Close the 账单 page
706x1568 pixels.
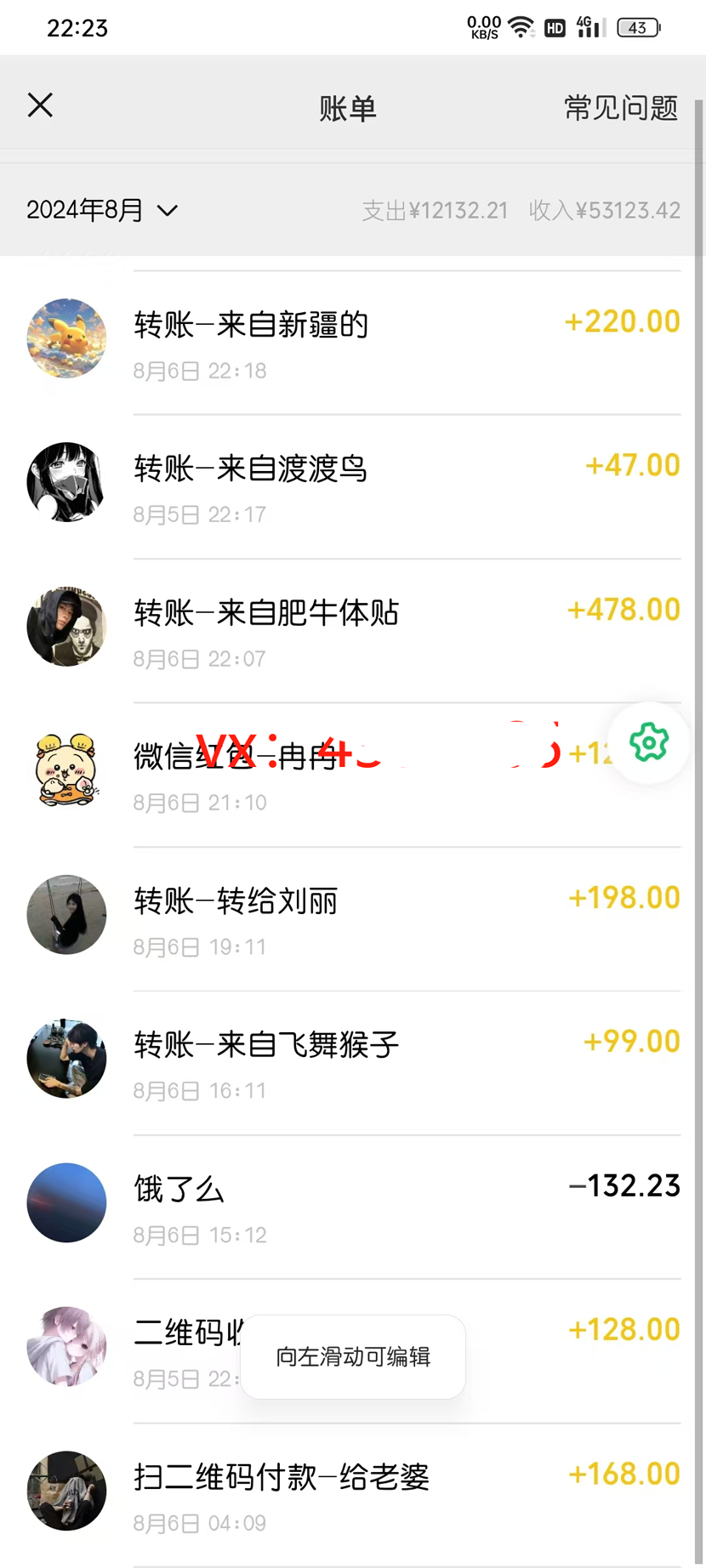point(40,105)
